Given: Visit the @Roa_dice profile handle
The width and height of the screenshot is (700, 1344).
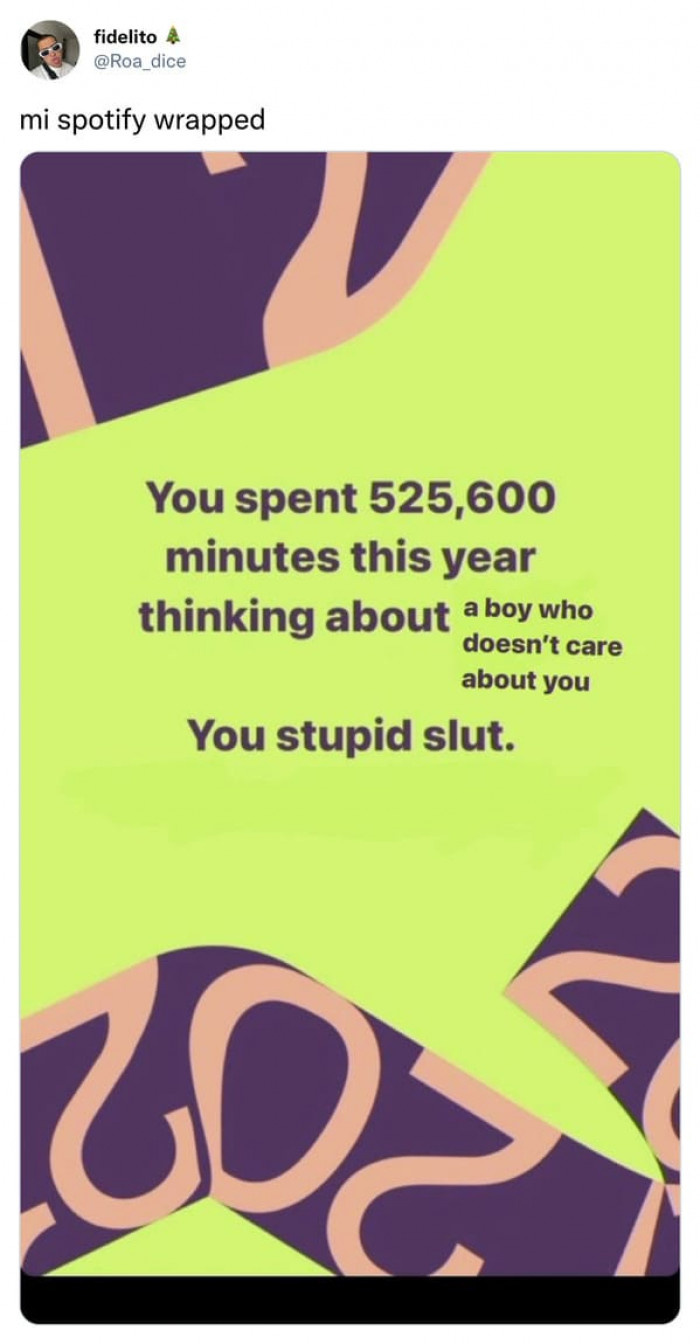Looking at the screenshot, I should tap(139, 62).
